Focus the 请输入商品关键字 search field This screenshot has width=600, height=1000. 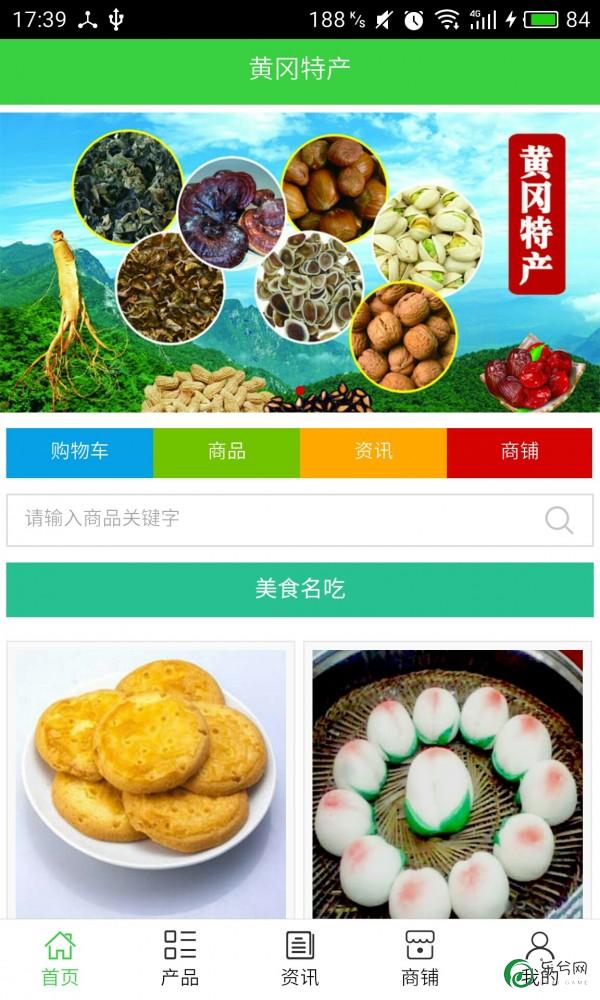click(270, 519)
